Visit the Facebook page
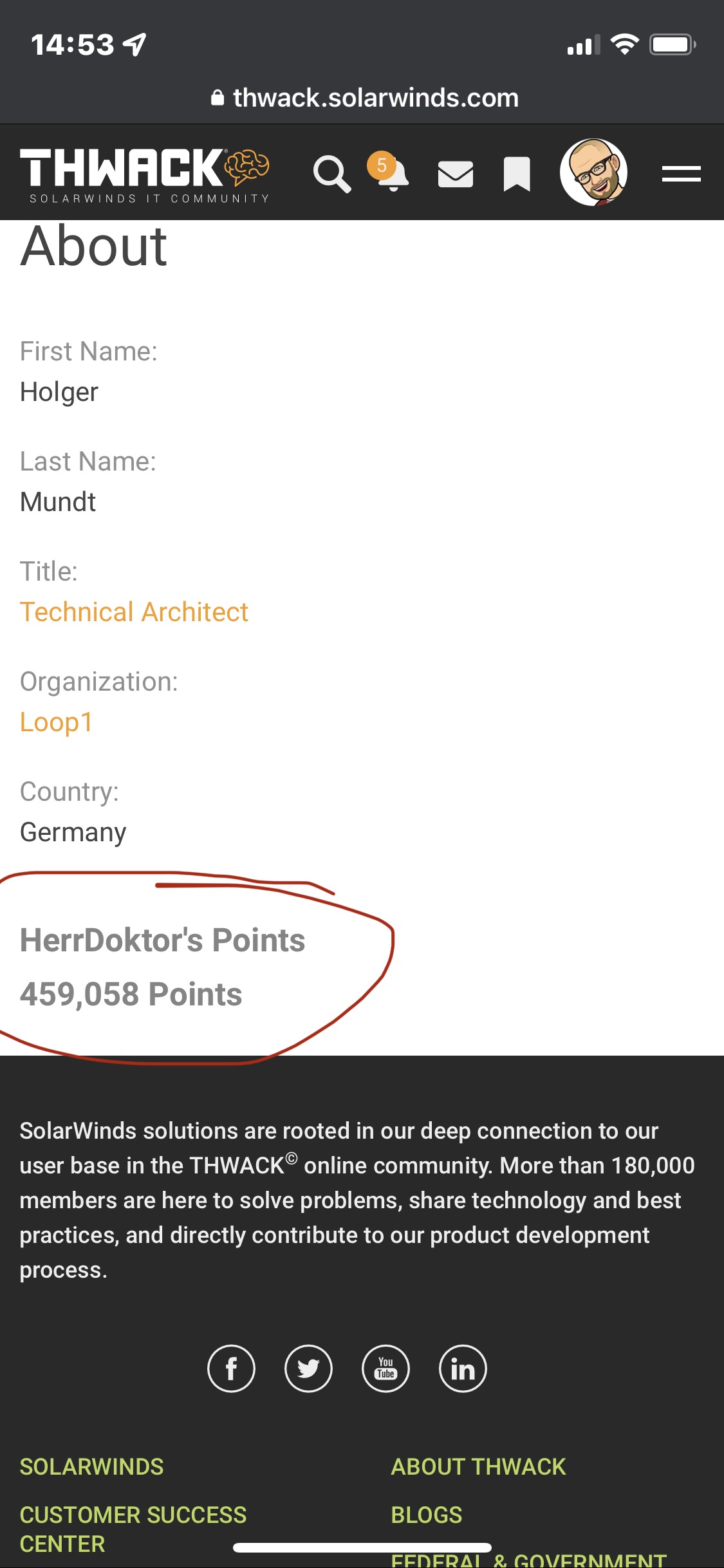This screenshot has height=1568, width=724. (231, 1368)
